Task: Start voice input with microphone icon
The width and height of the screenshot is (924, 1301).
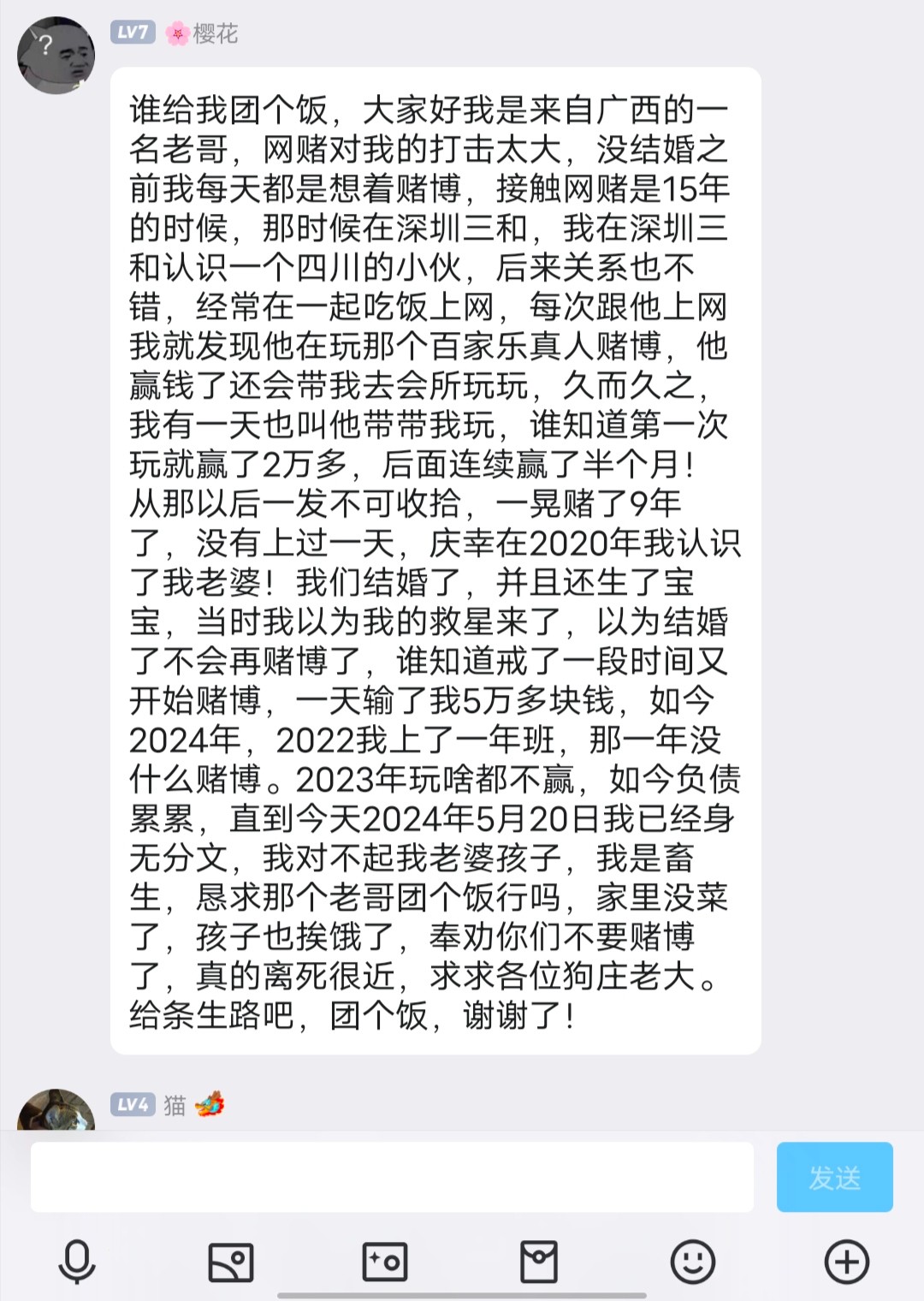Action: (77, 1262)
